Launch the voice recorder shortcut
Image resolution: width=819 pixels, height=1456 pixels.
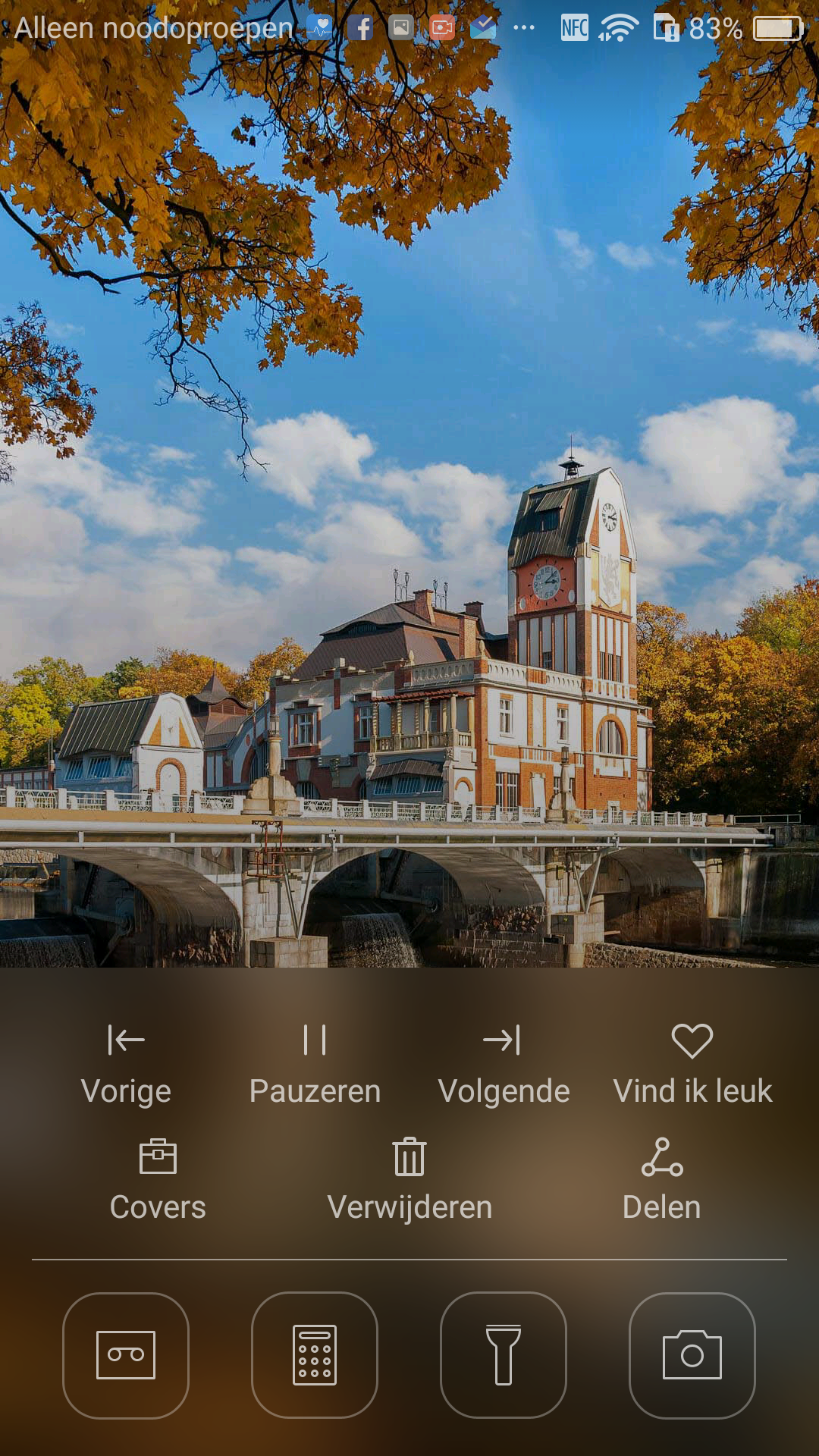pos(126,1355)
